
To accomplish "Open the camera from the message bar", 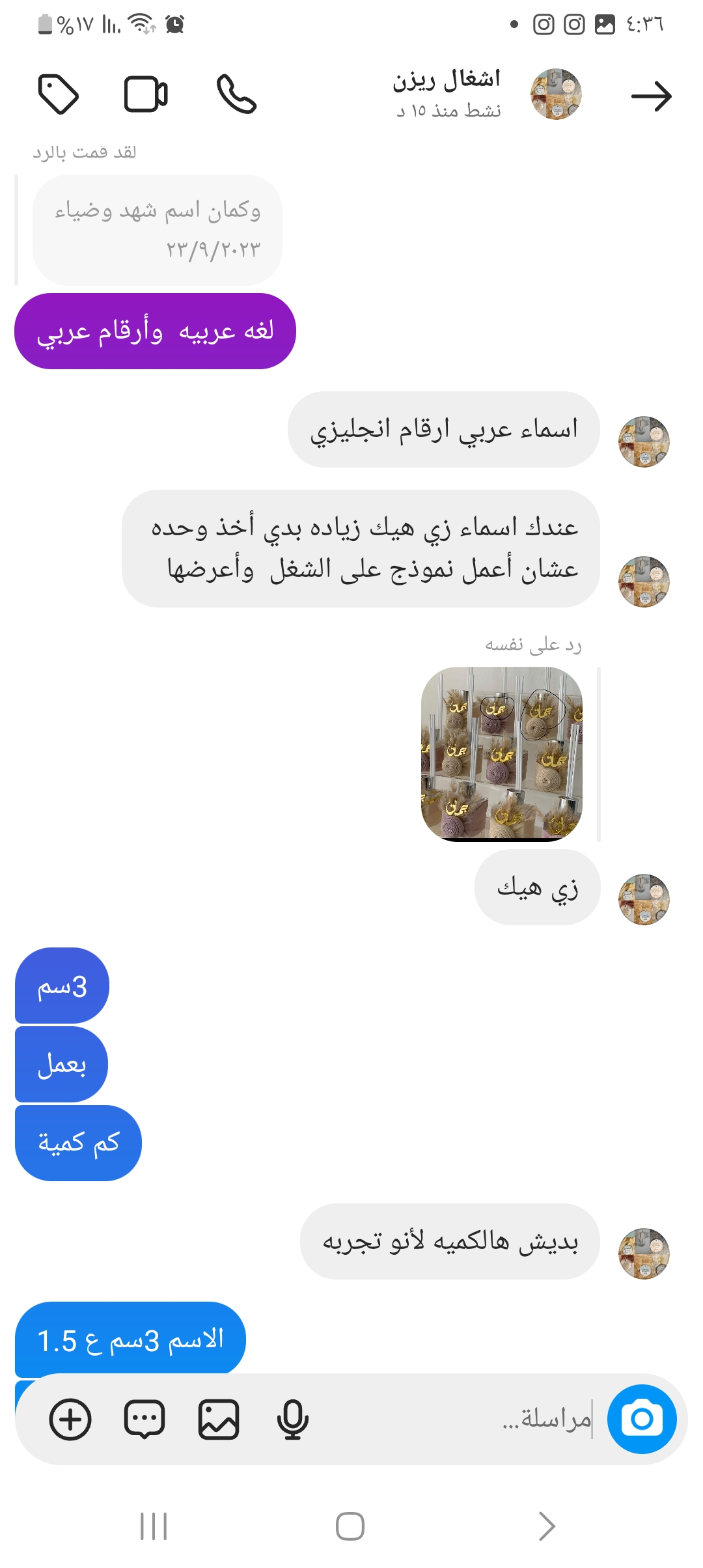I will tap(641, 1419).
